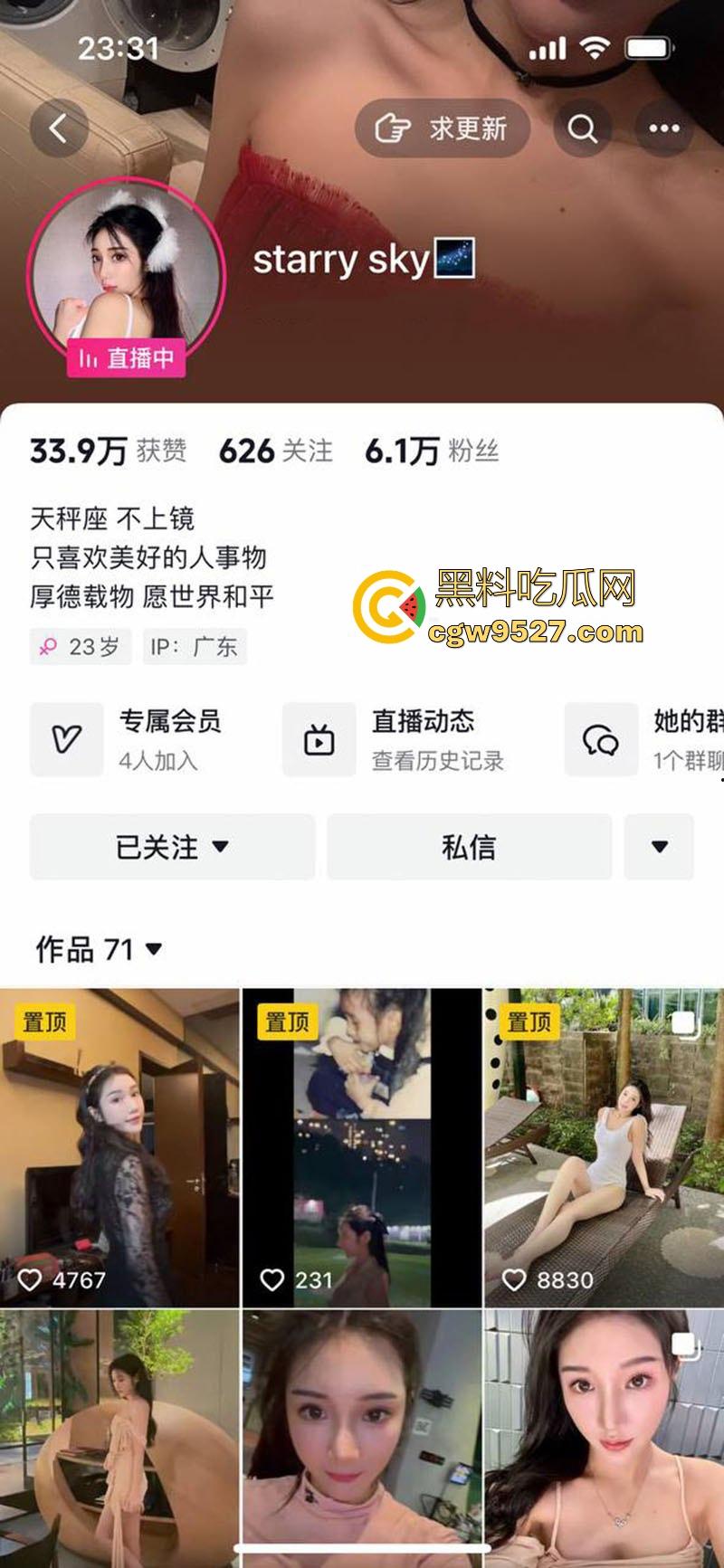Viewport: 724px width, 1568px height.
Task: Tap the back arrow to return
Action: point(60,127)
